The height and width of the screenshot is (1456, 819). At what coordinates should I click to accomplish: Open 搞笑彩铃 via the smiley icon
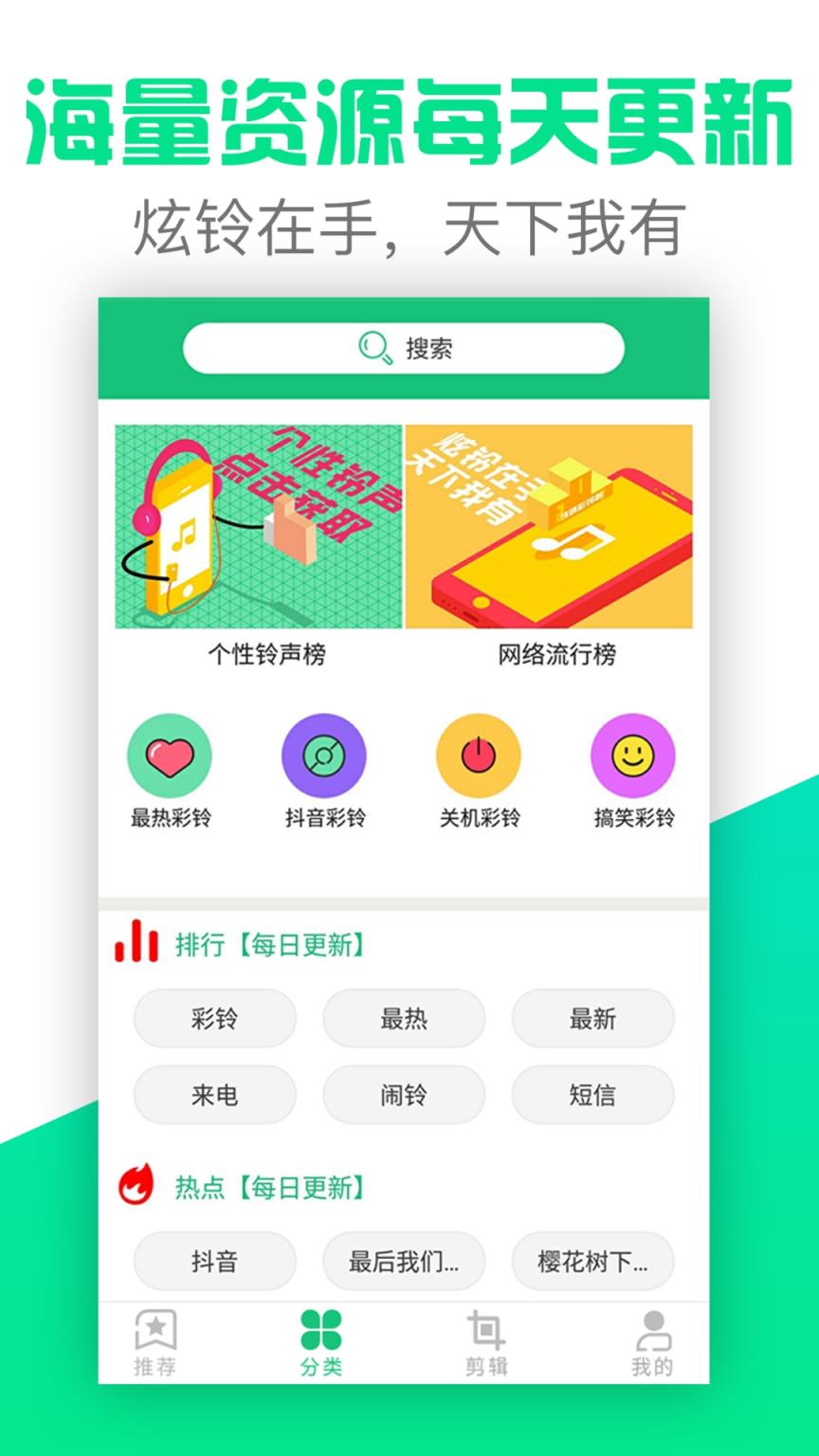[x=633, y=755]
